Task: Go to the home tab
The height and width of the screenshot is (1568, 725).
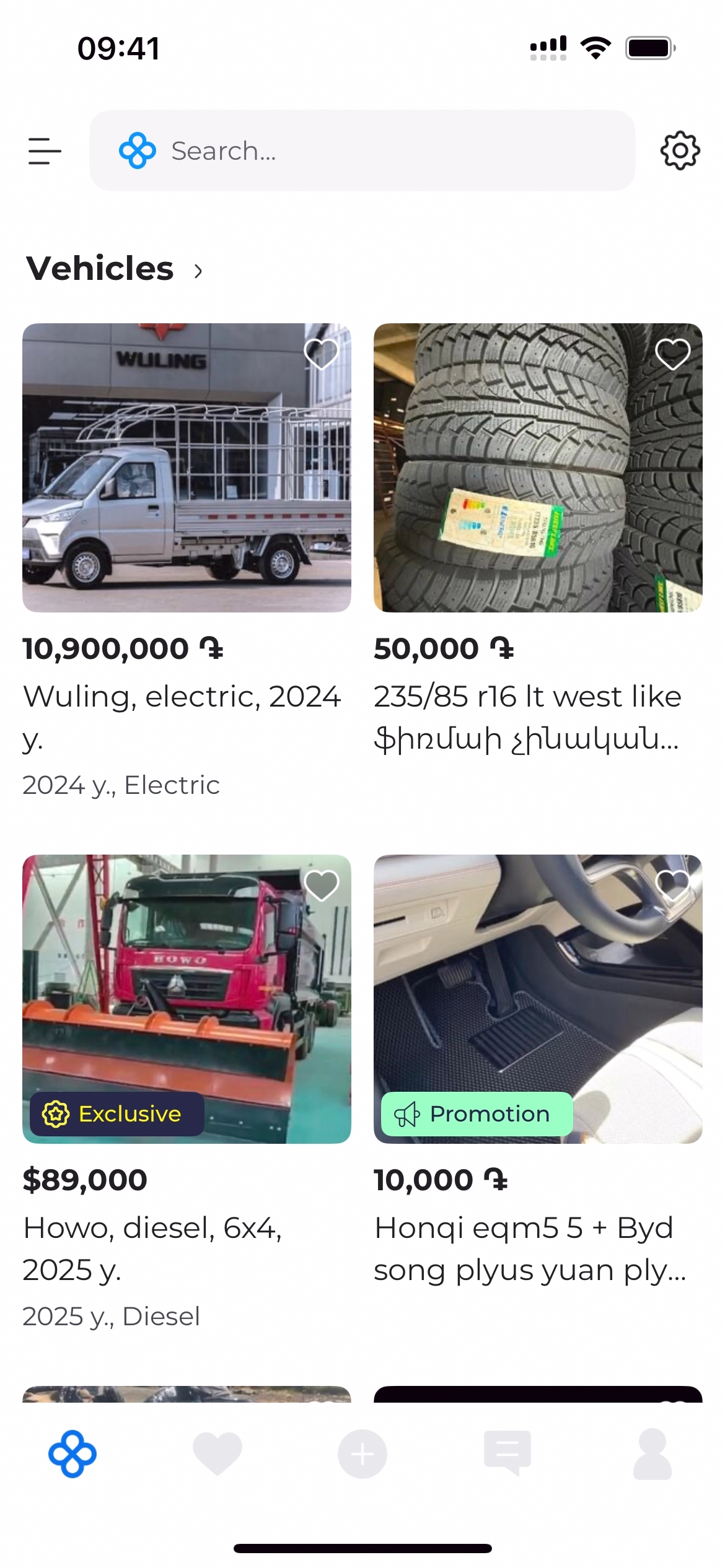Action: 72,1453
